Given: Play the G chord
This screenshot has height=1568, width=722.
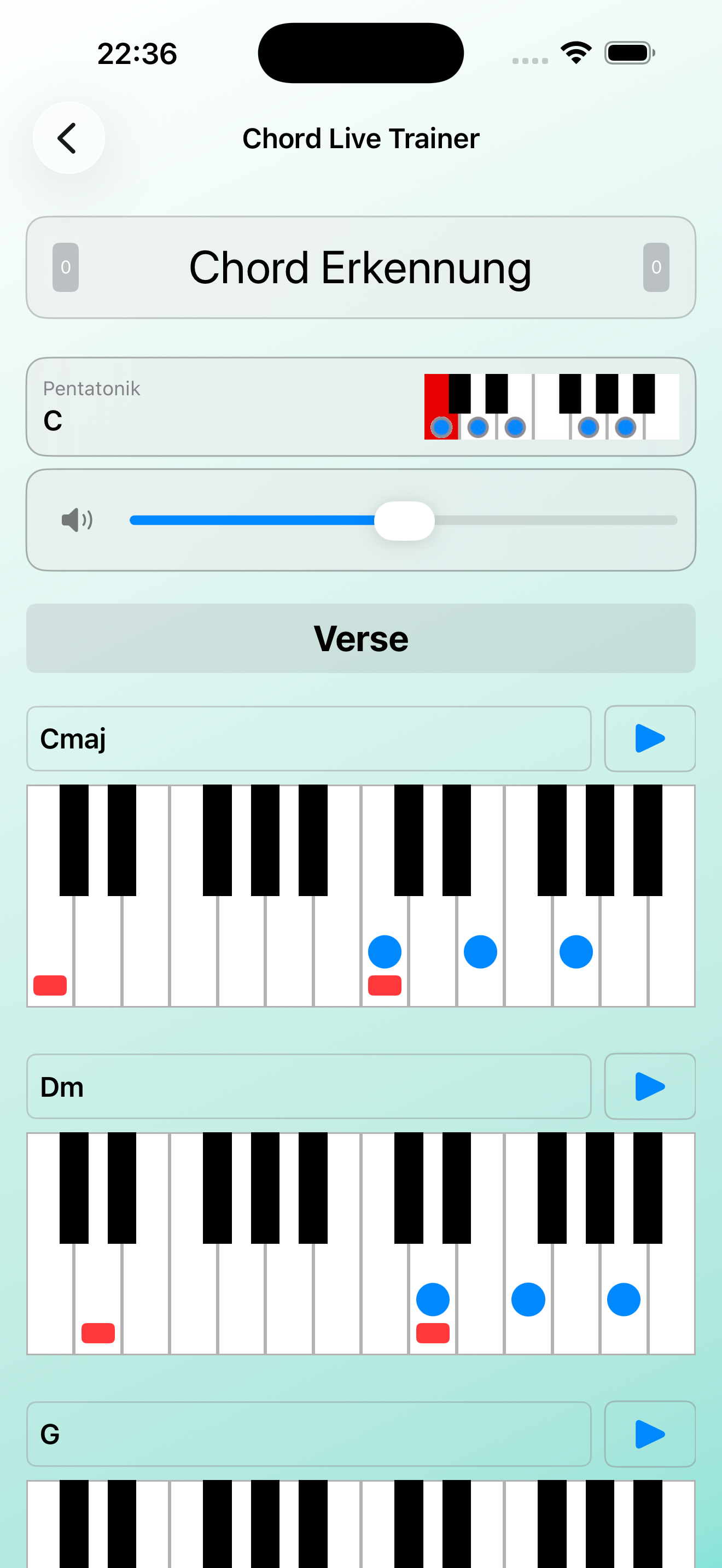Looking at the screenshot, I should (649, 1434).
